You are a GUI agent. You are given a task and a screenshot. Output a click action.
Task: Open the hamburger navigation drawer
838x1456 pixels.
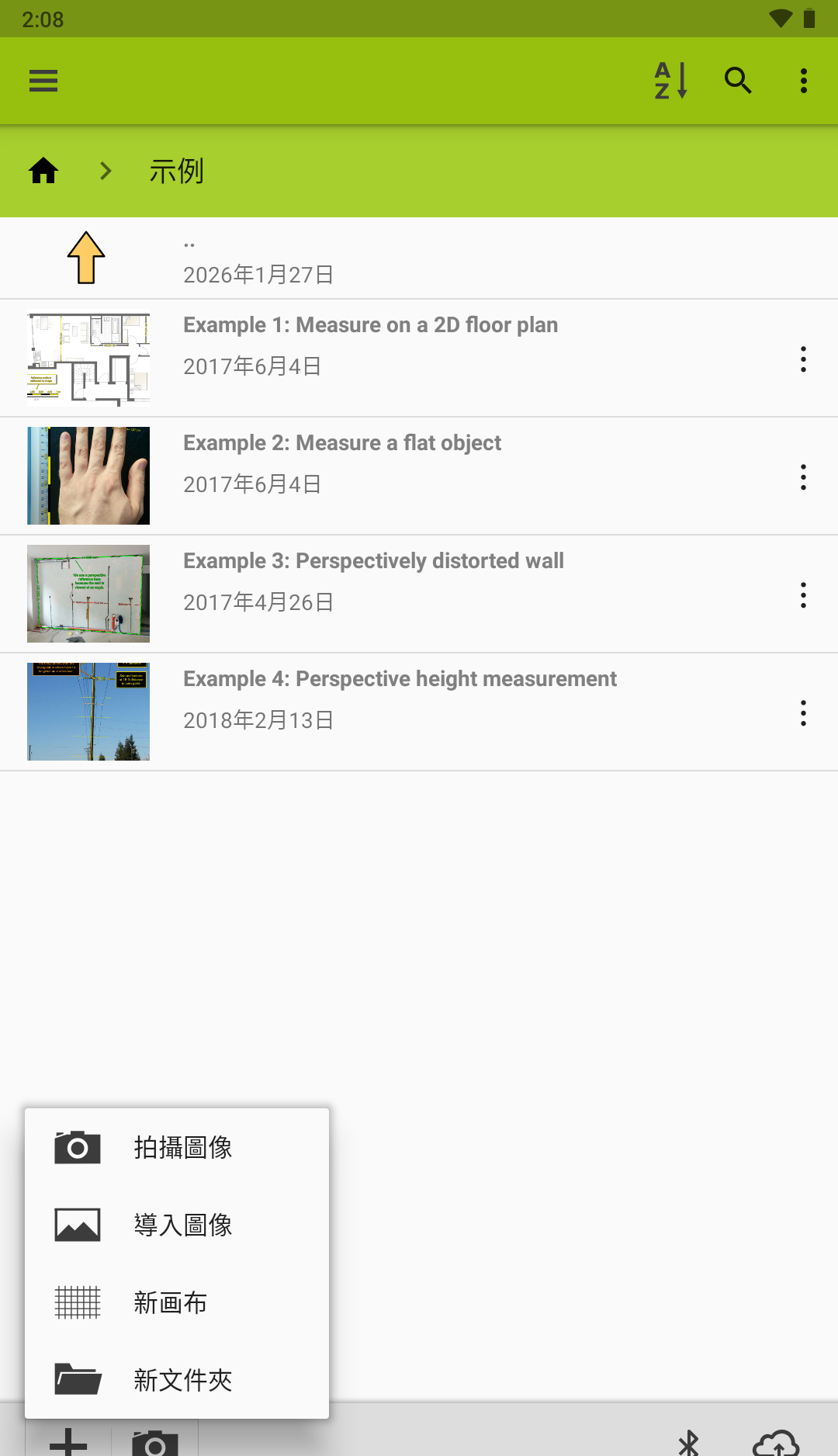[x=43, y=81]
